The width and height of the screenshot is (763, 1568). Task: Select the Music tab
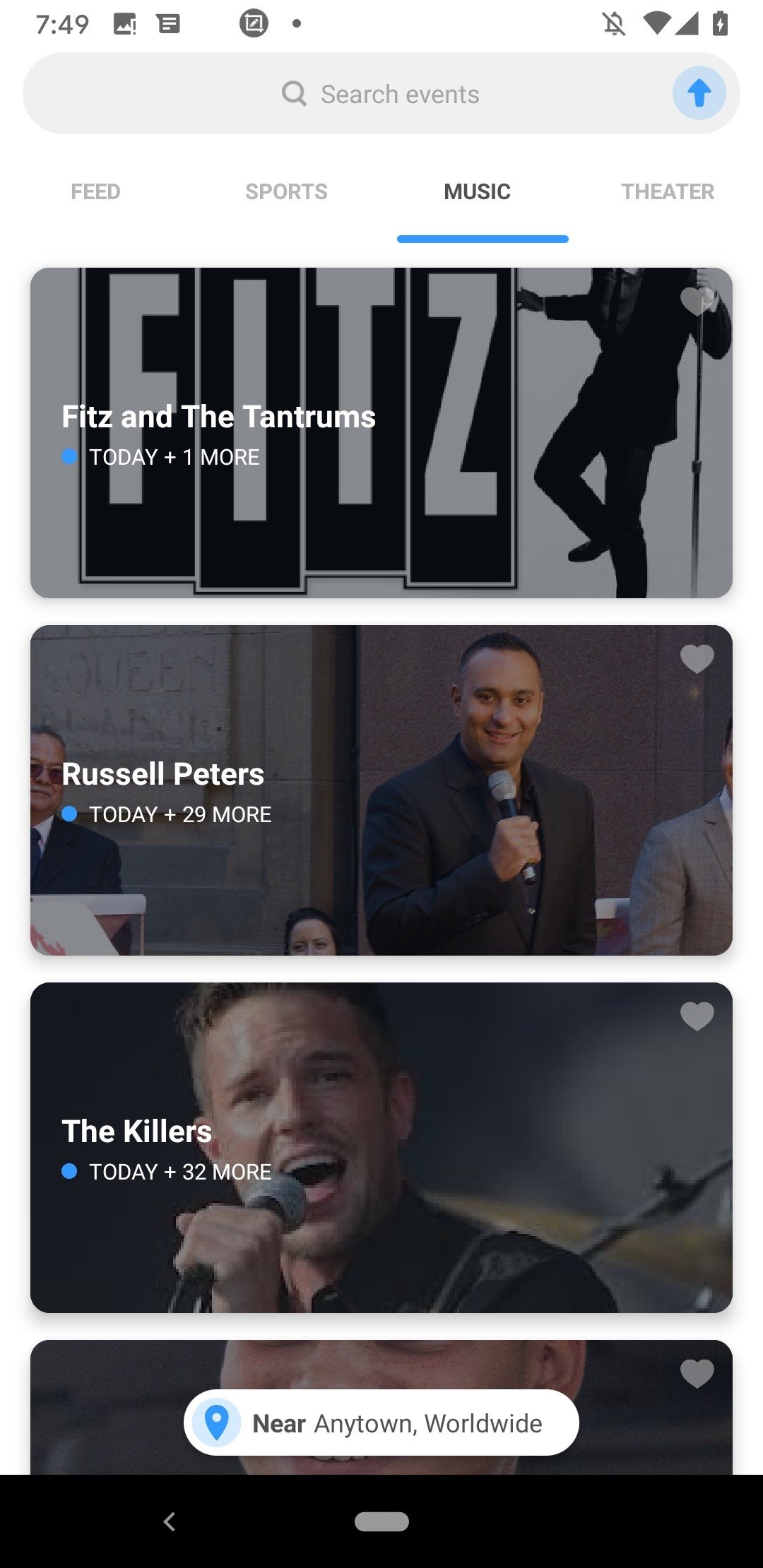coord(477,191)
